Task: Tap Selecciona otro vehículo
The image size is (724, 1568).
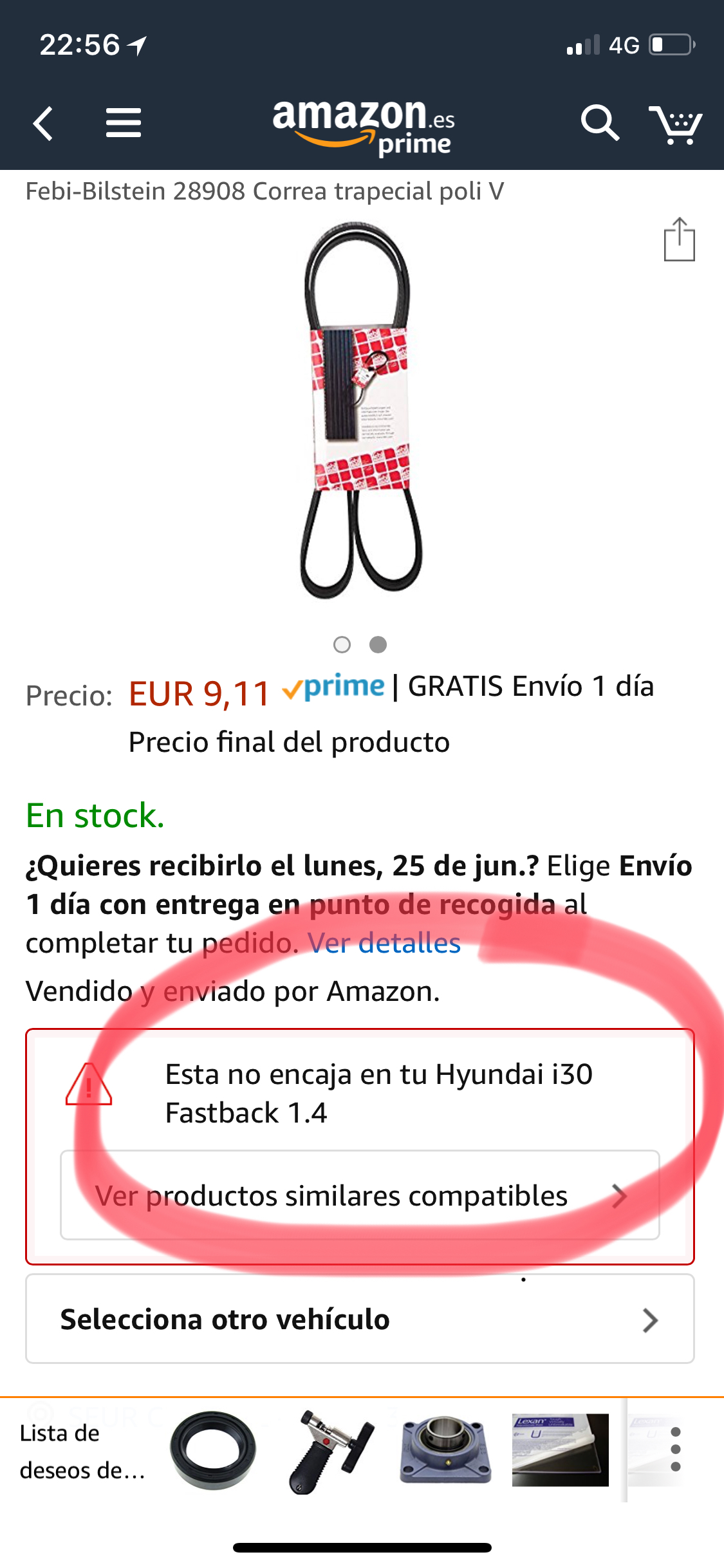Action: click(360, 1319)
